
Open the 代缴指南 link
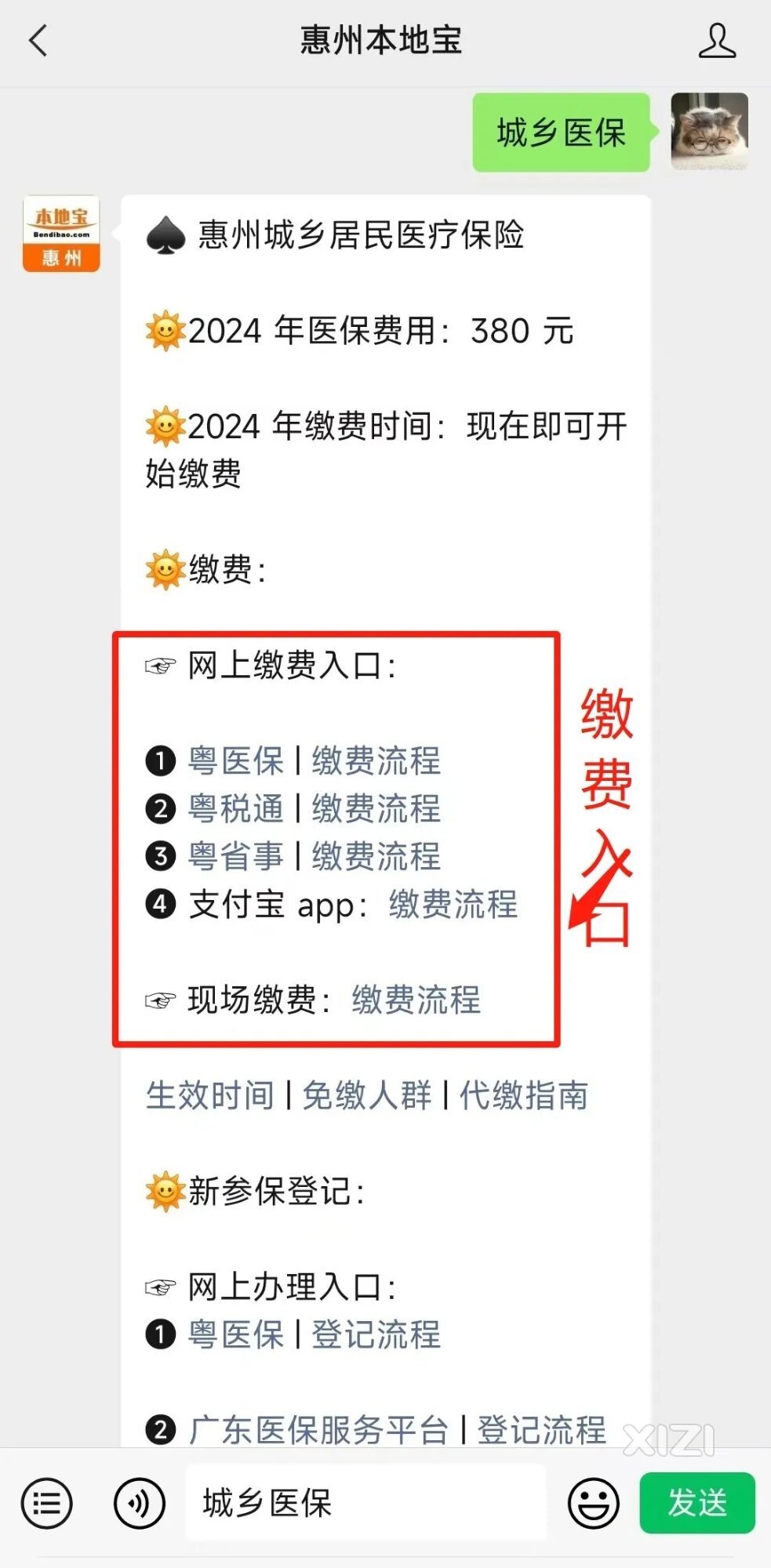(524, 1096)
